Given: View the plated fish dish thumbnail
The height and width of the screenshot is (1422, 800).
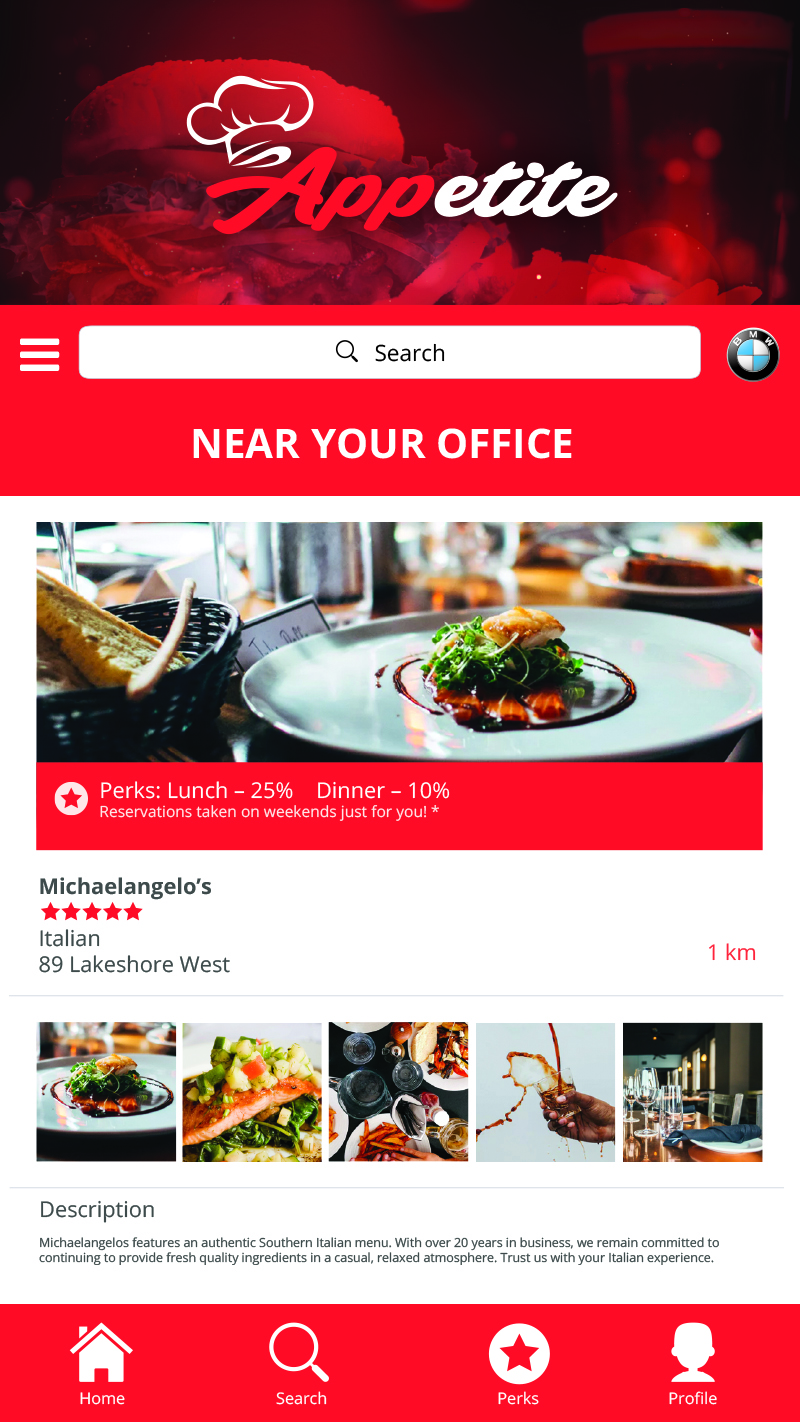Looking at the screenshot, I should click(106, 1091).
